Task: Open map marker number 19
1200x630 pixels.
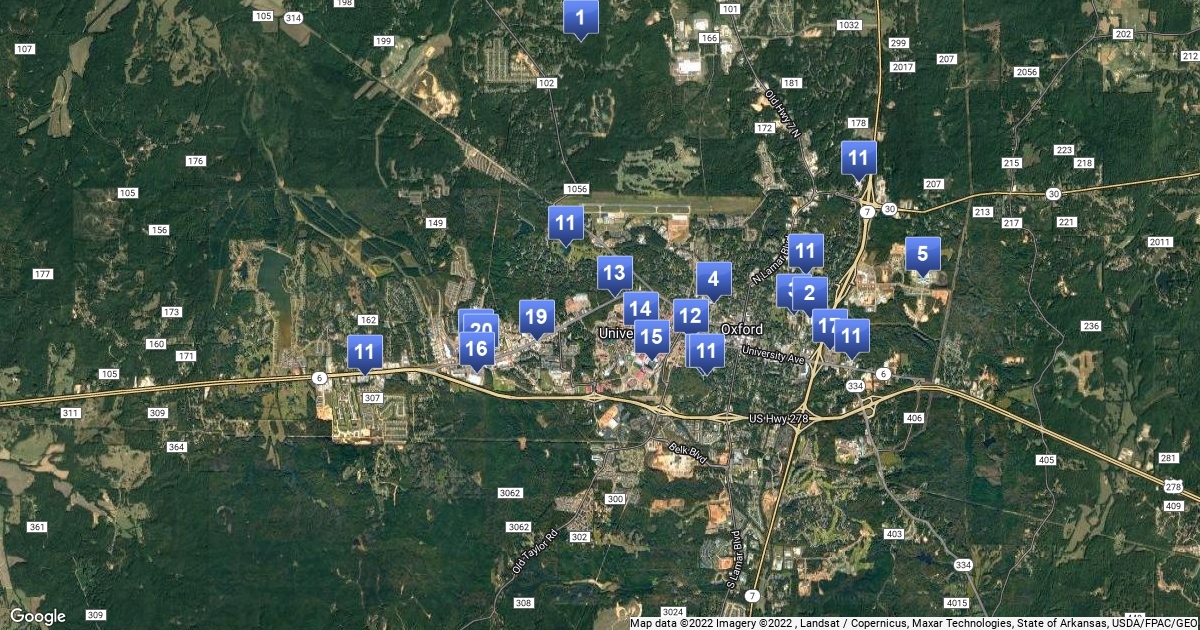Action: pyautogui.click(x=537, y=316)
